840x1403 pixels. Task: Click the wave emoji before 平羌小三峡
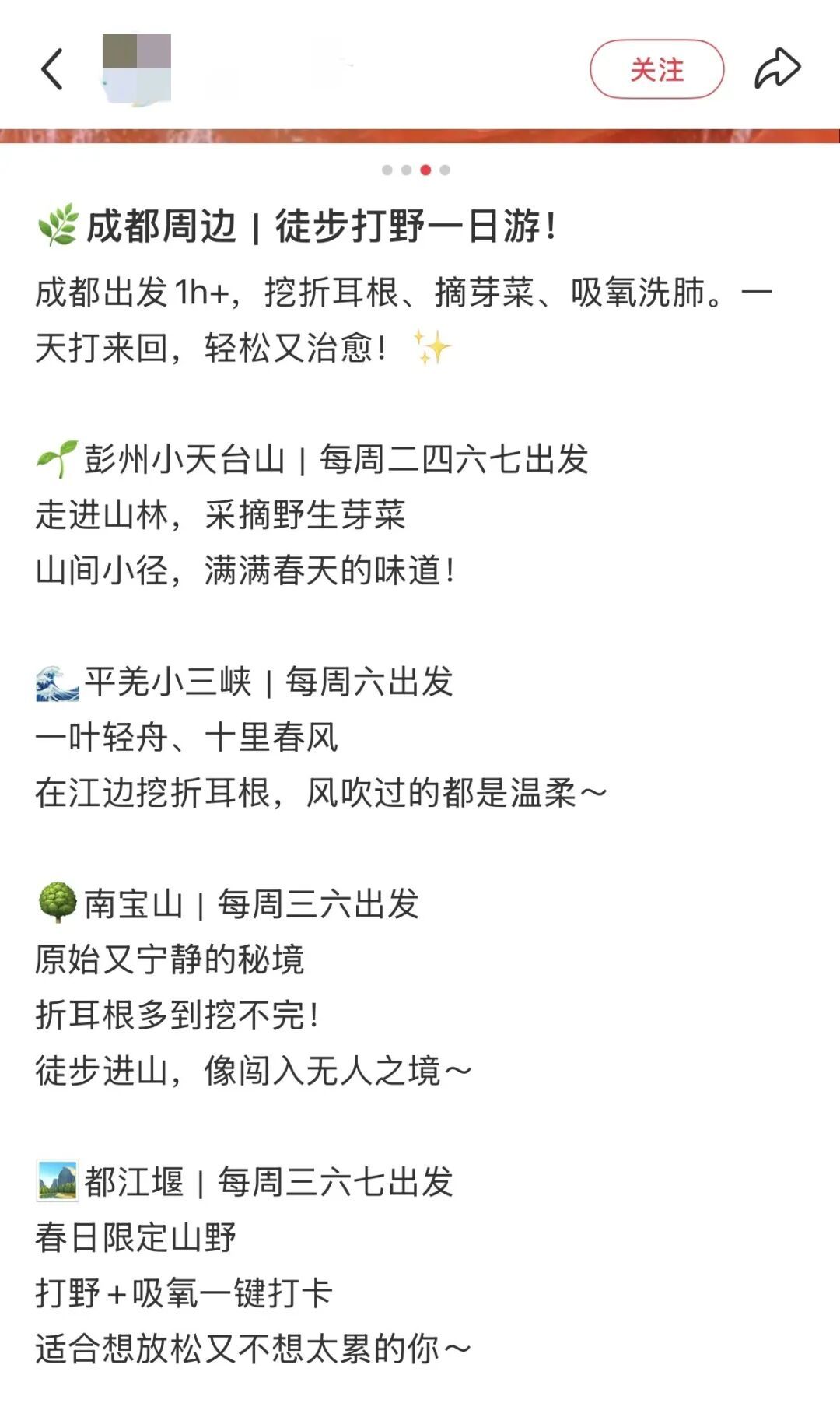[55, 681]
